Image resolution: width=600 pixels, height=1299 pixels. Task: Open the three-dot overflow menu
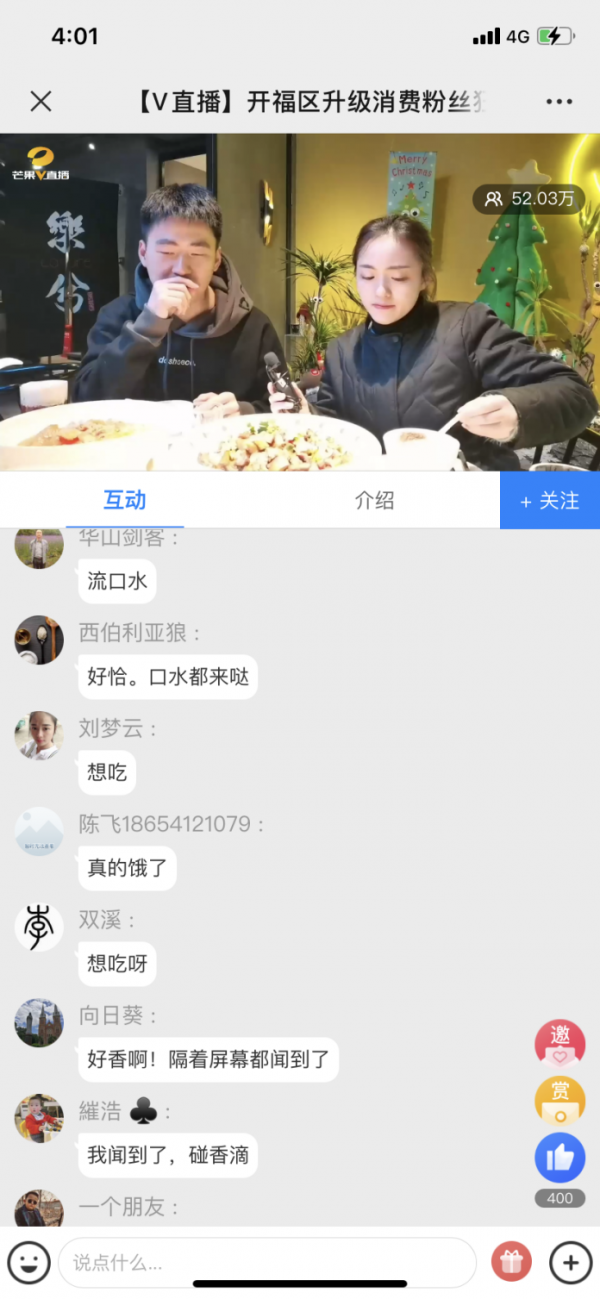tap(559, 101)
